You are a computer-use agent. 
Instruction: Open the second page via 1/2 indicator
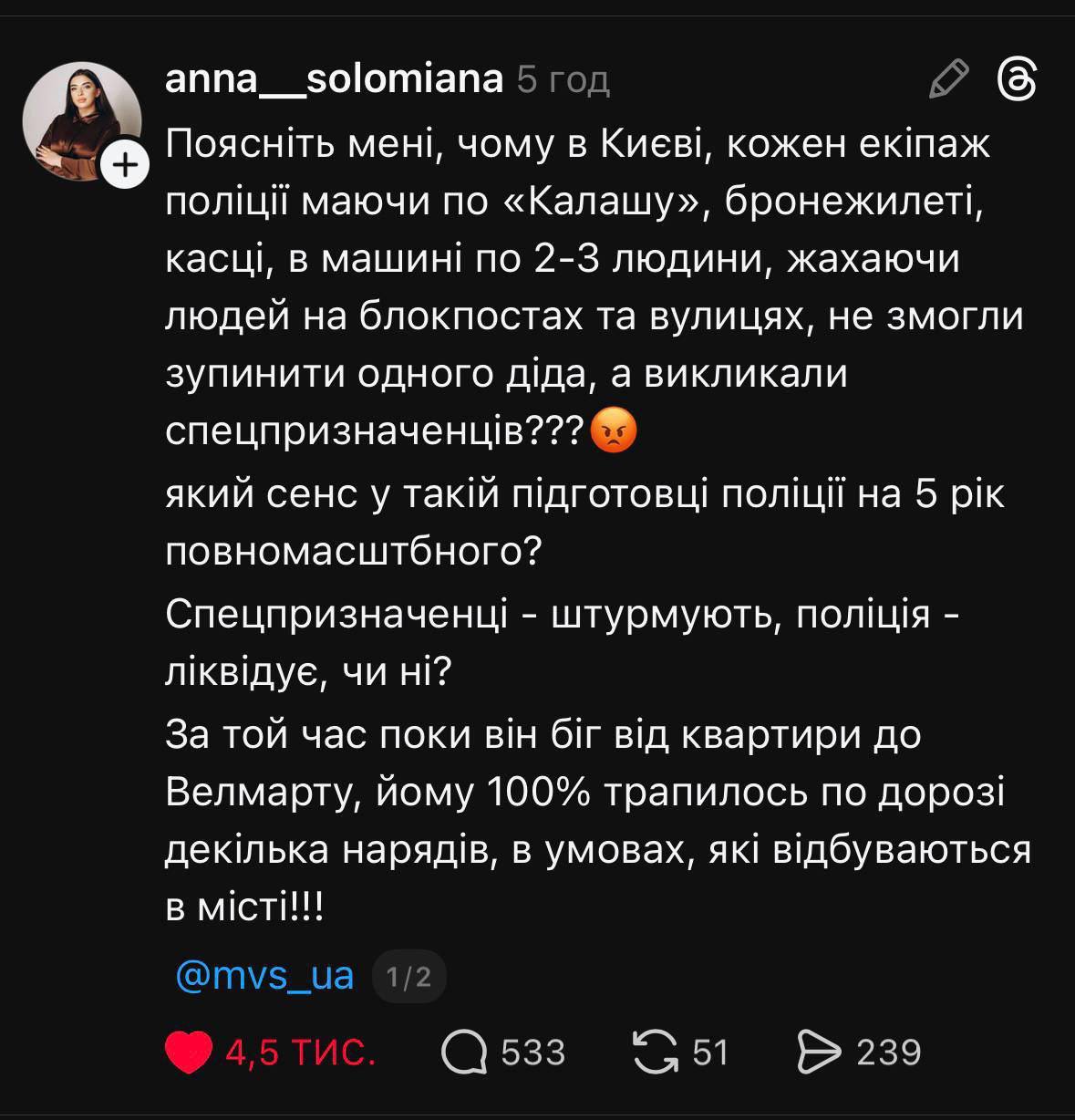point(410,977)
